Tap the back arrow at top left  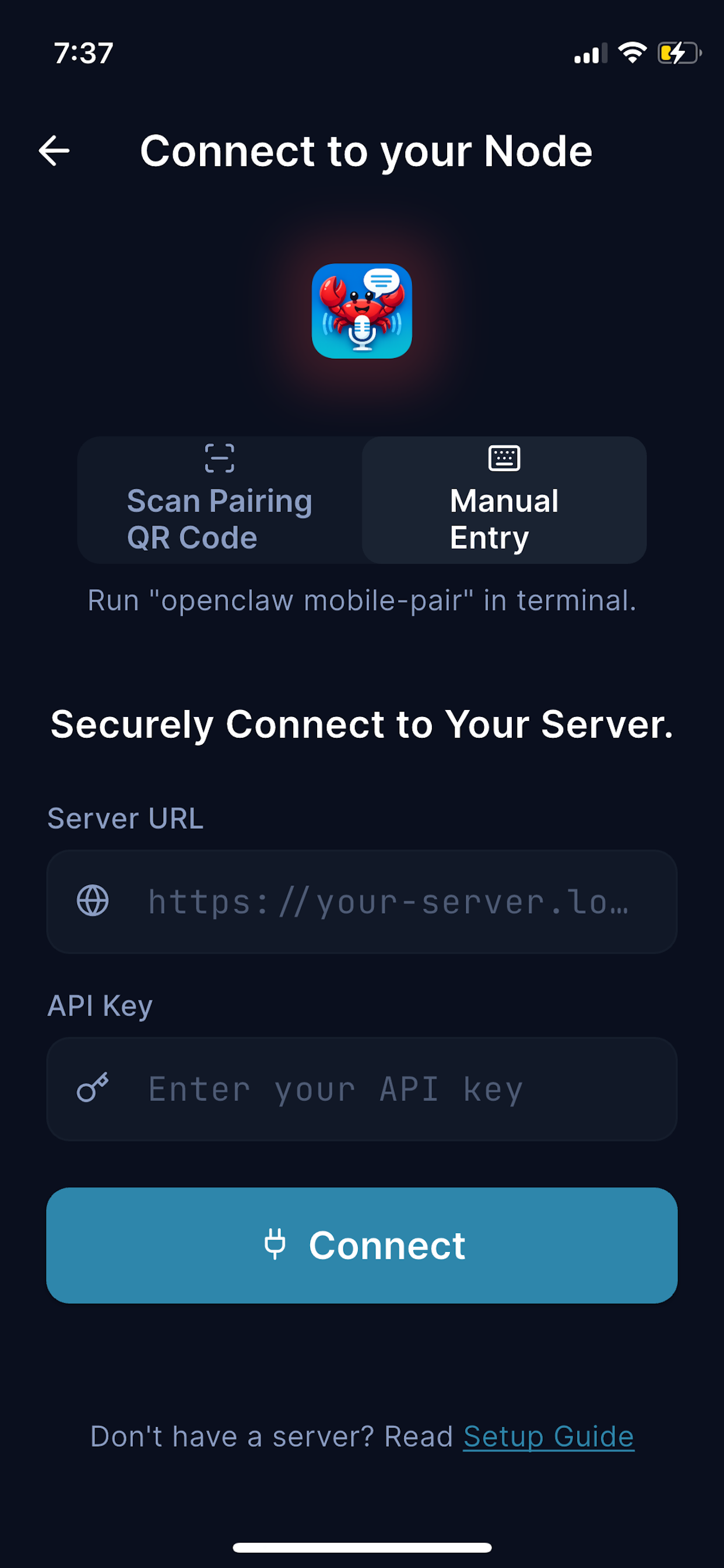pyautogui.click(x=54, y=151)
